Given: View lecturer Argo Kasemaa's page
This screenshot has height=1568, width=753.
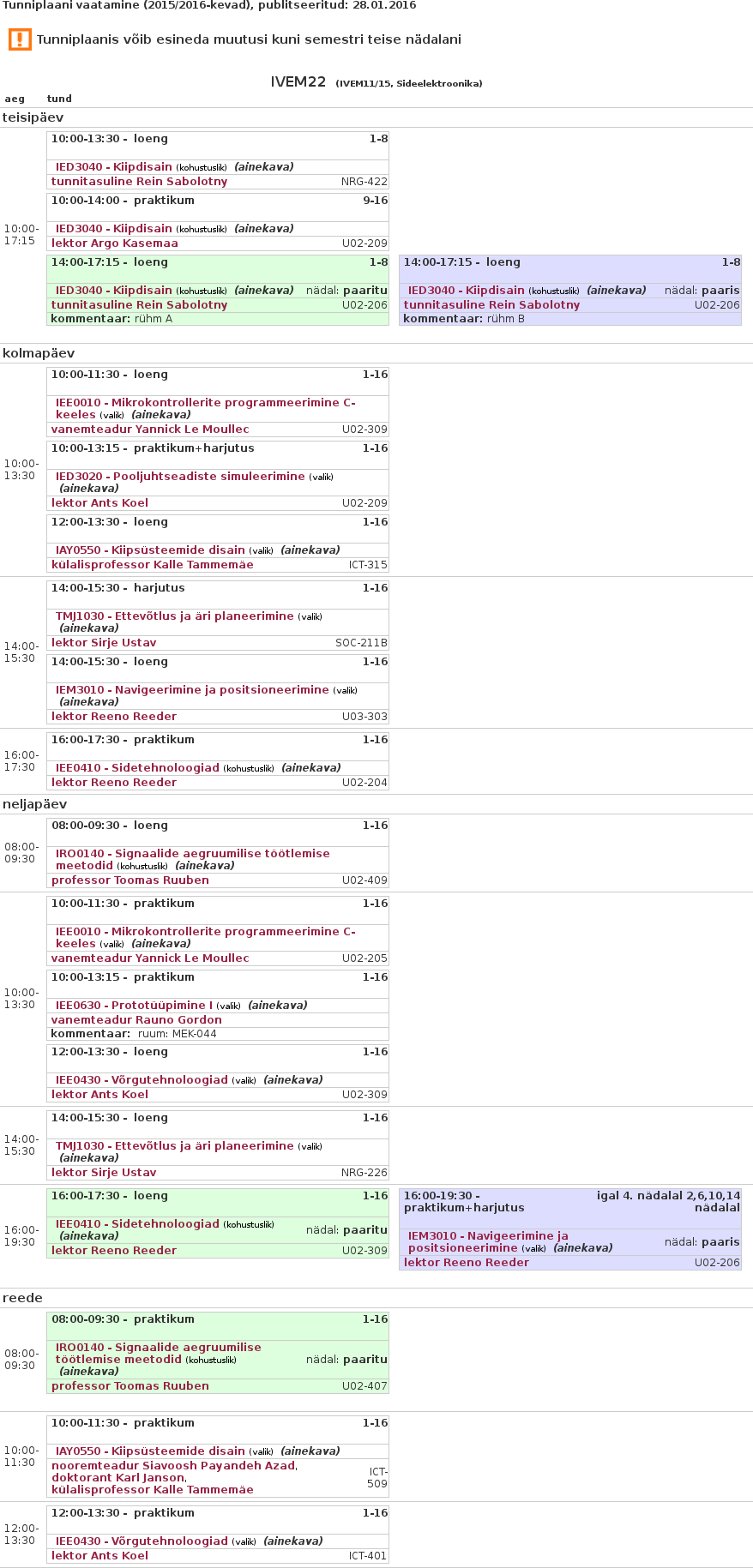Looking at the screenshot, I should tap(114, 243).
